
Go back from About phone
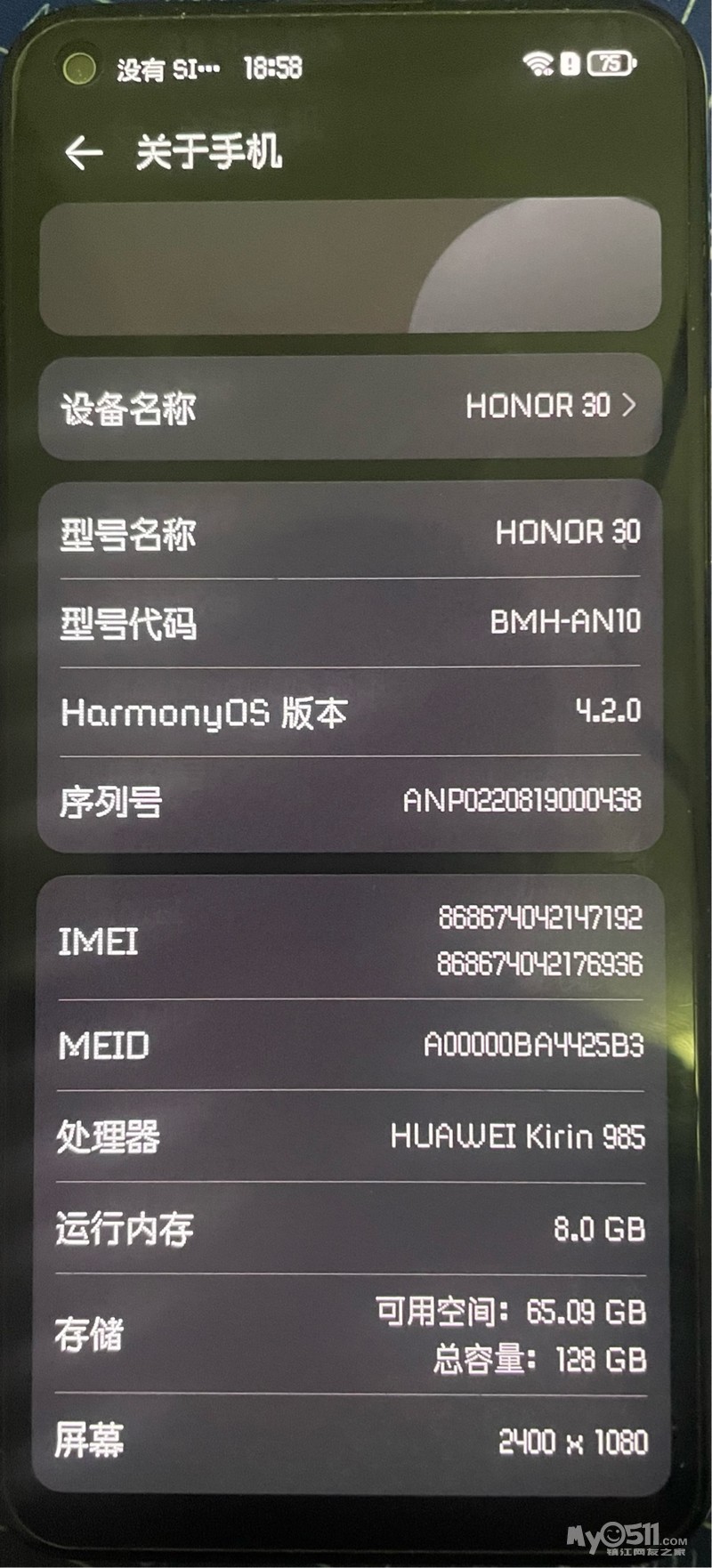[x=84, y=152]
